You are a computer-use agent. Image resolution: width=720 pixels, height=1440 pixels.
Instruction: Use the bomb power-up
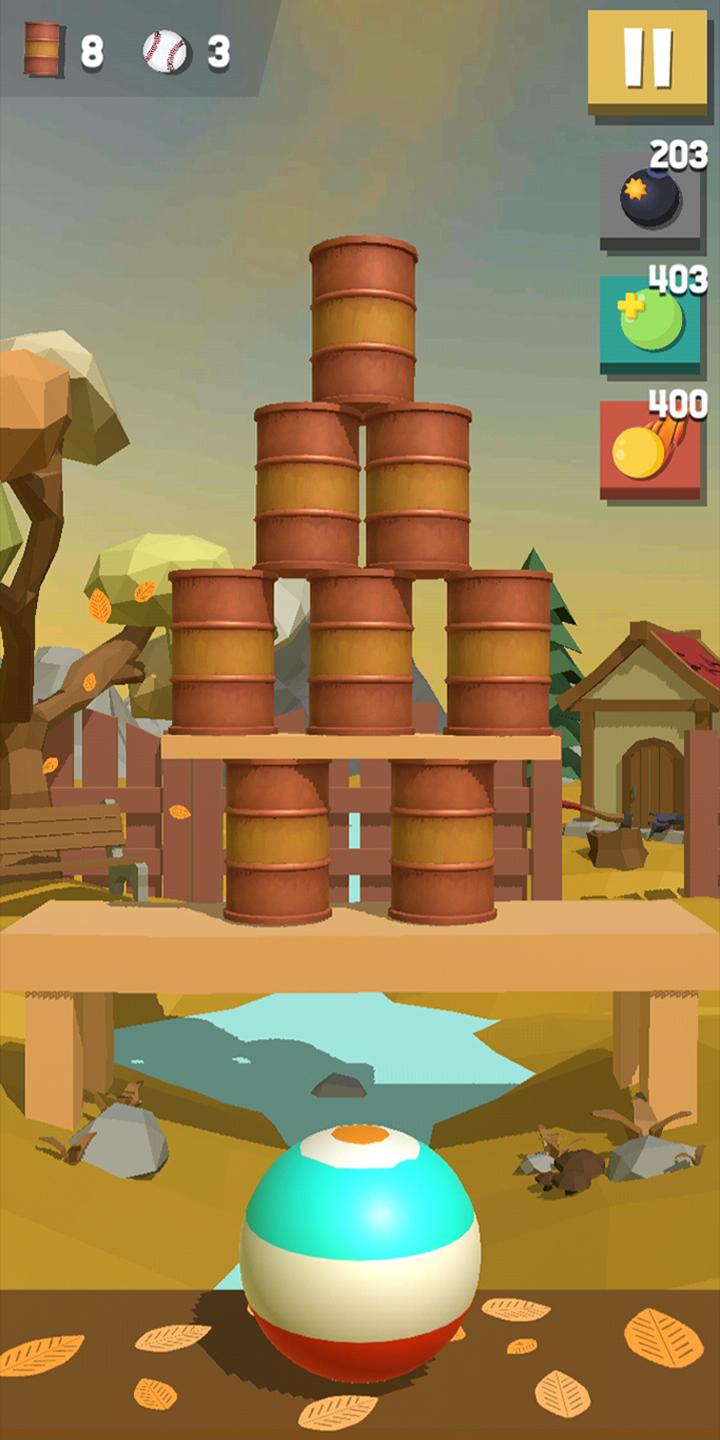pyautogui.click(x=650, y=200)
